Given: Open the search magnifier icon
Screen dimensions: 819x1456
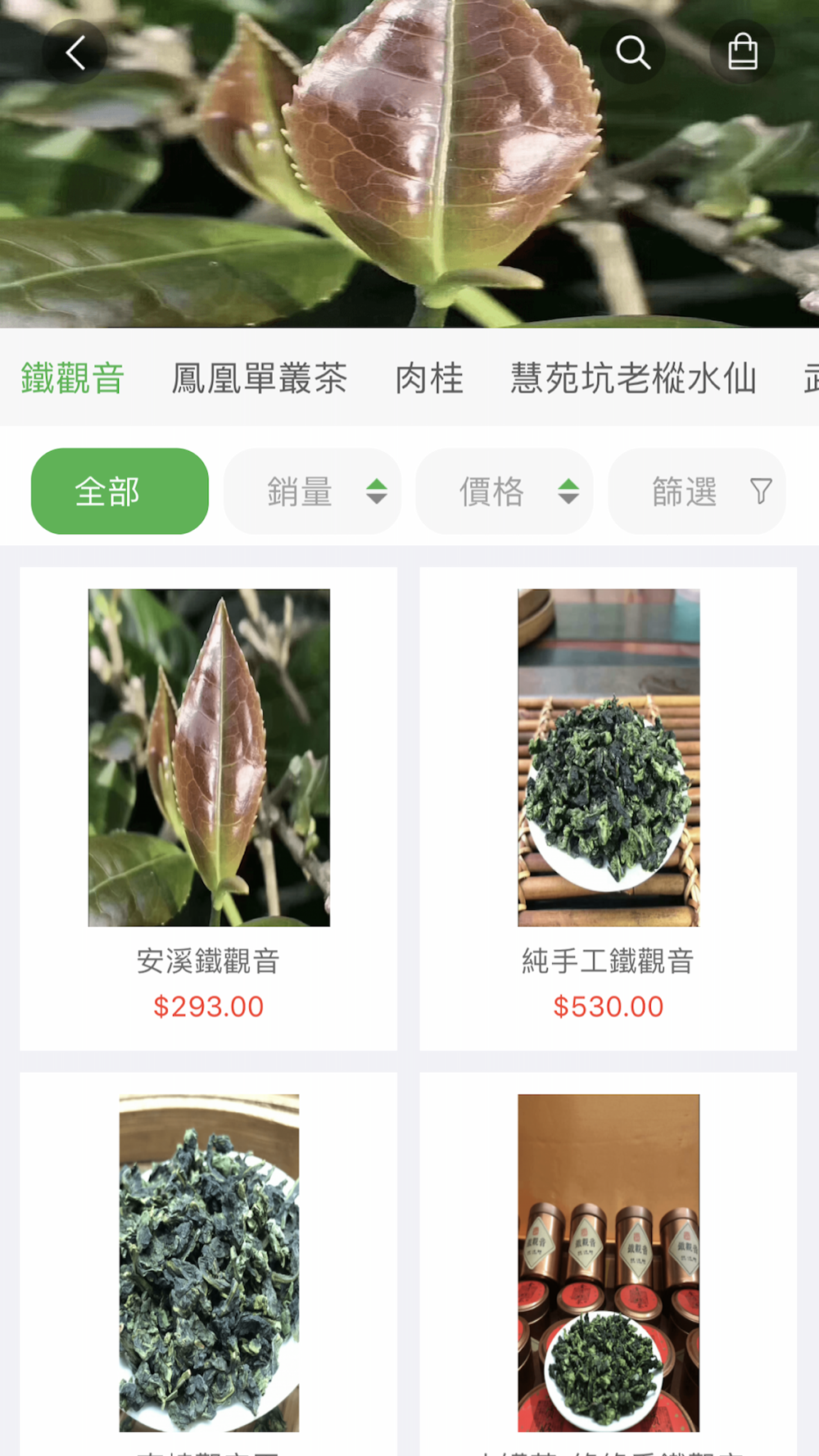Looking at the screenshot, I should point(632,52).
